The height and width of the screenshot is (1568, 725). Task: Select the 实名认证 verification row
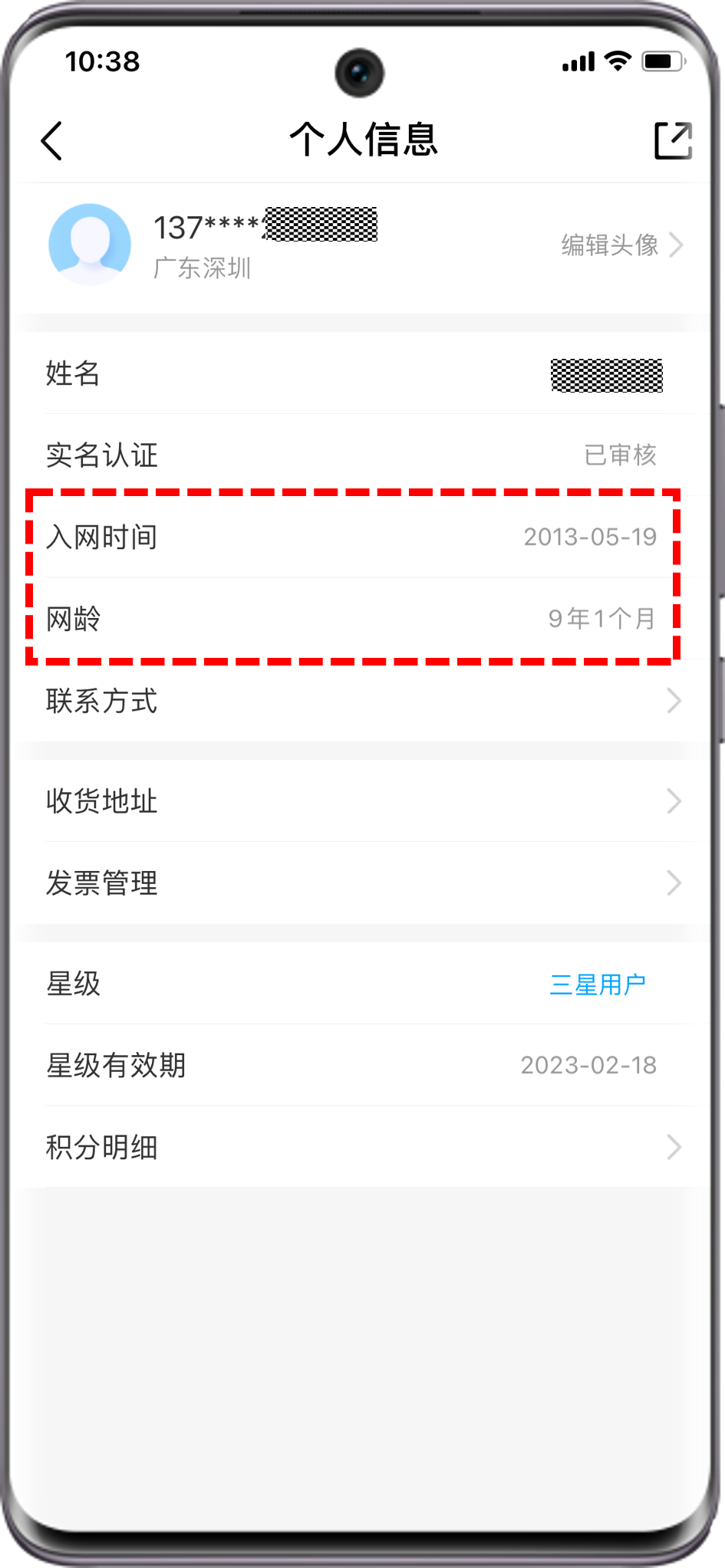click(x=361, y=454)
